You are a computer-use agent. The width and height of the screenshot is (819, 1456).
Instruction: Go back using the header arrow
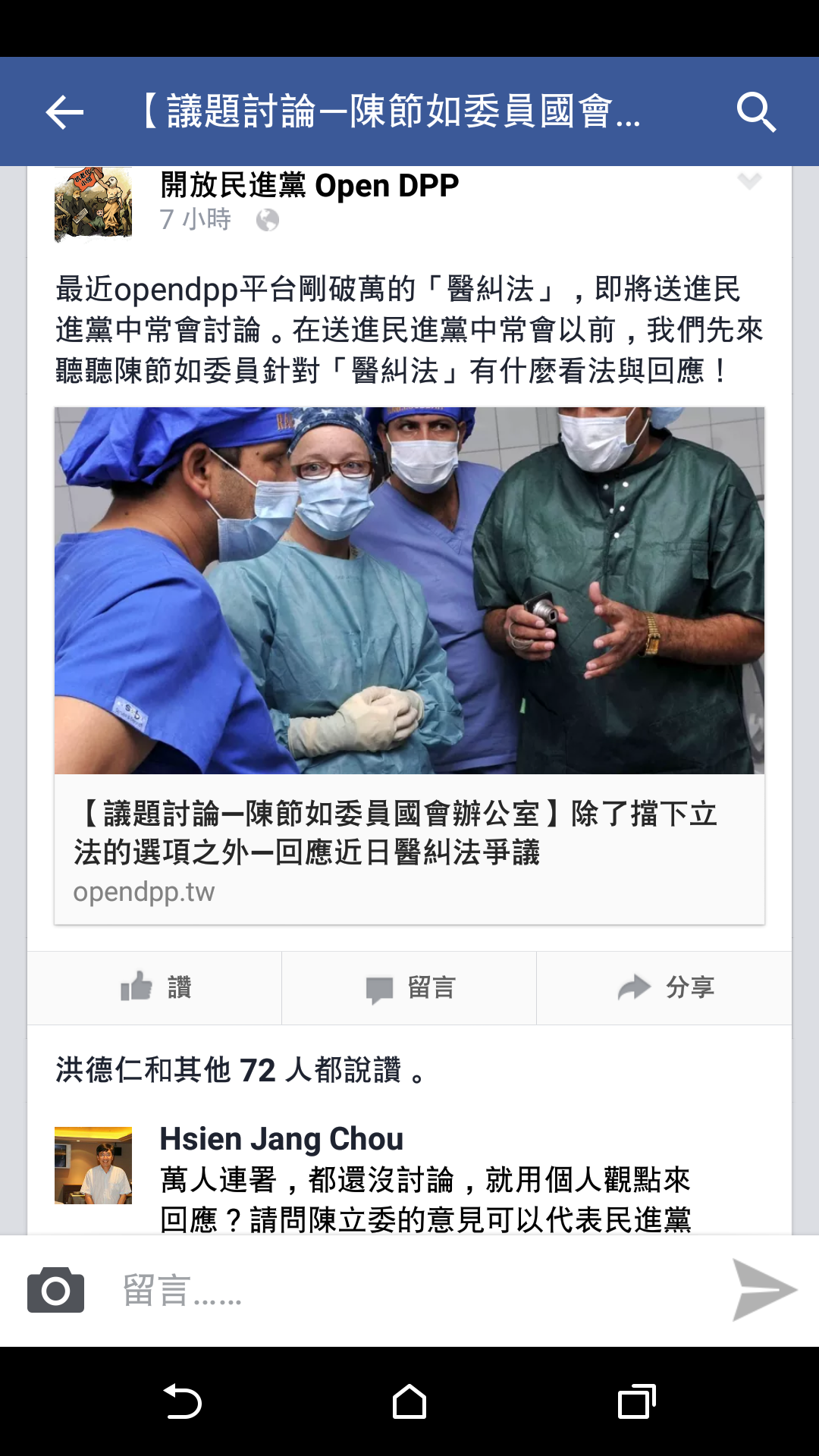64,112
